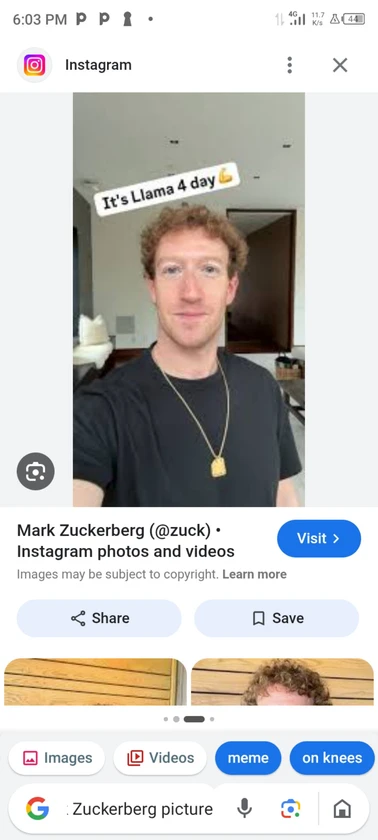
Task: Close the image viewer
Action: 340,65
